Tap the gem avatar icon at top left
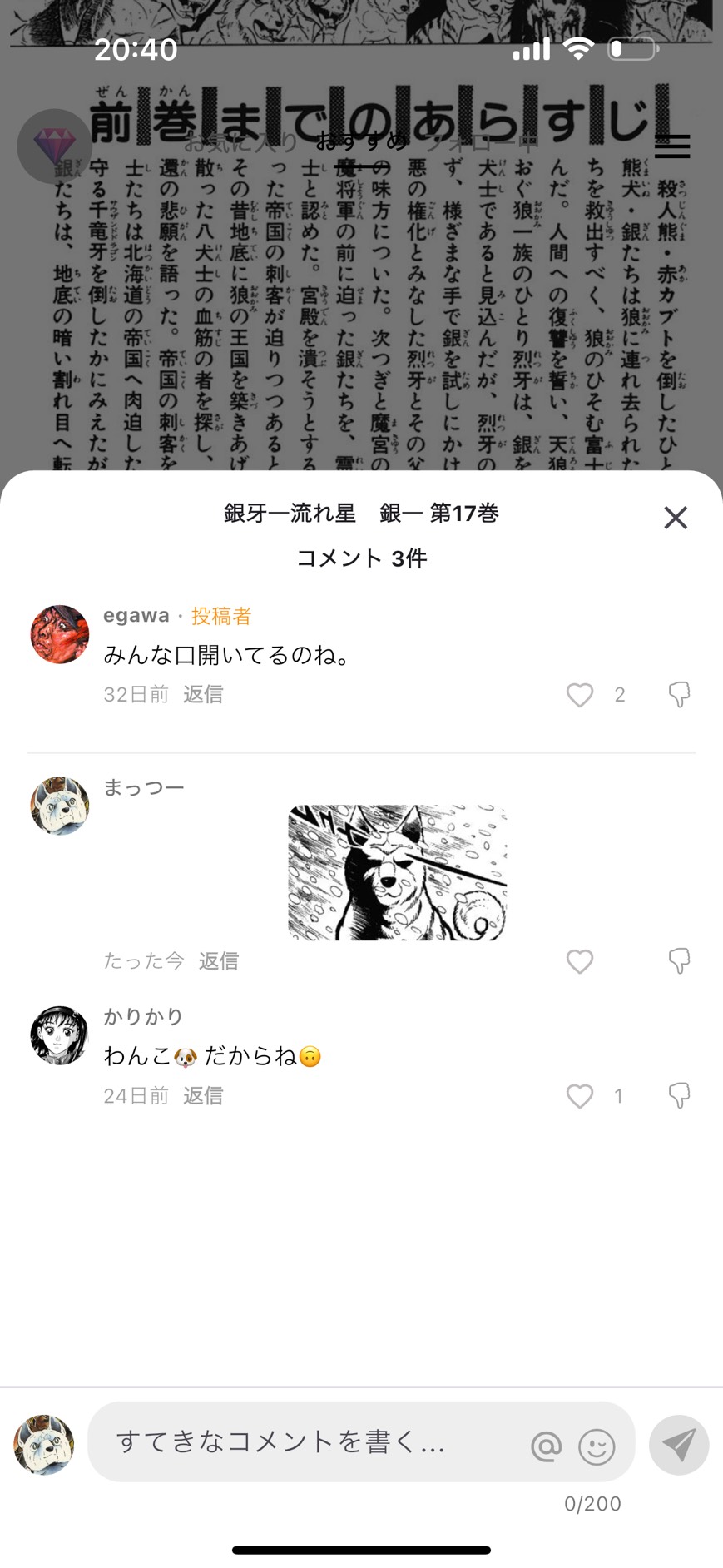This screenshot has height=1568, width=723. 54,146
